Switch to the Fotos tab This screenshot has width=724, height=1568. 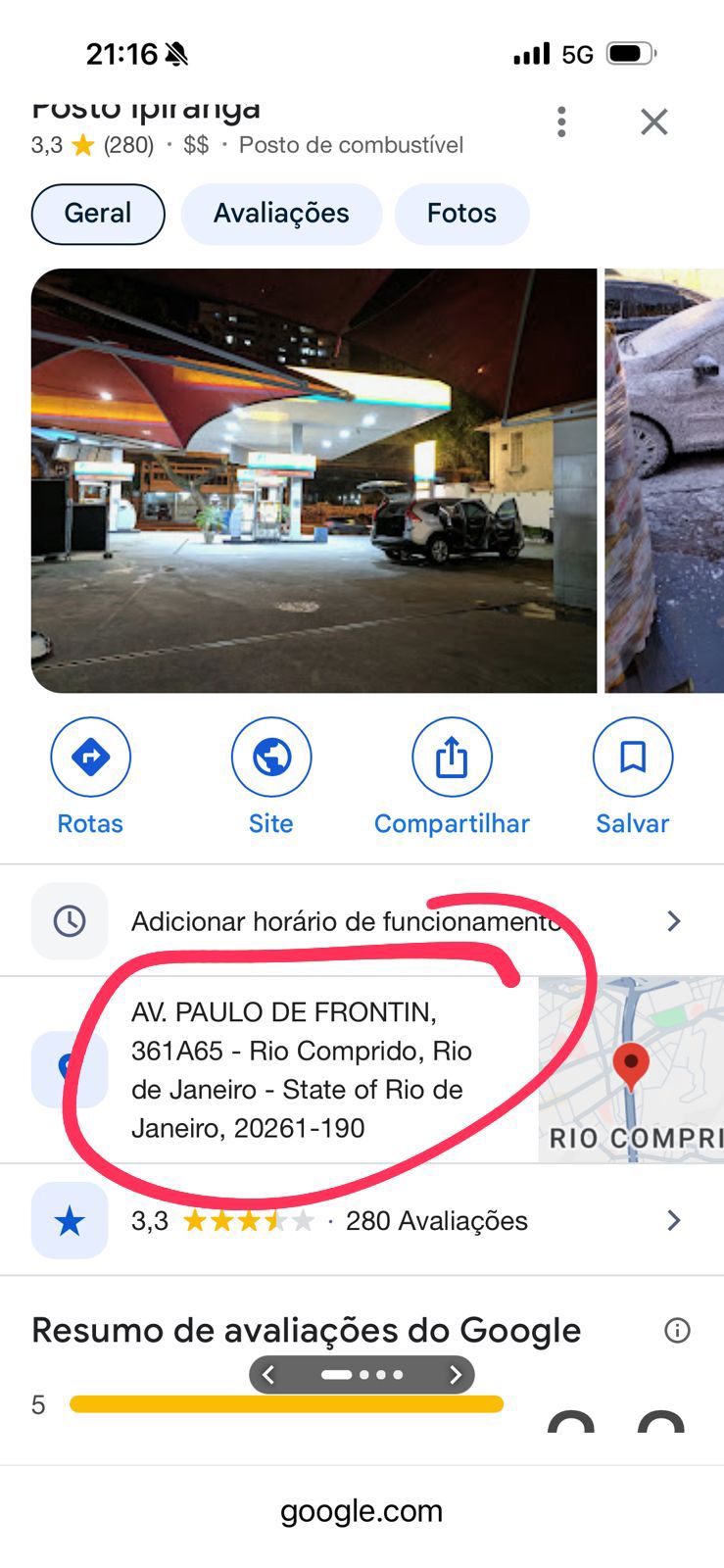[461, 214]
